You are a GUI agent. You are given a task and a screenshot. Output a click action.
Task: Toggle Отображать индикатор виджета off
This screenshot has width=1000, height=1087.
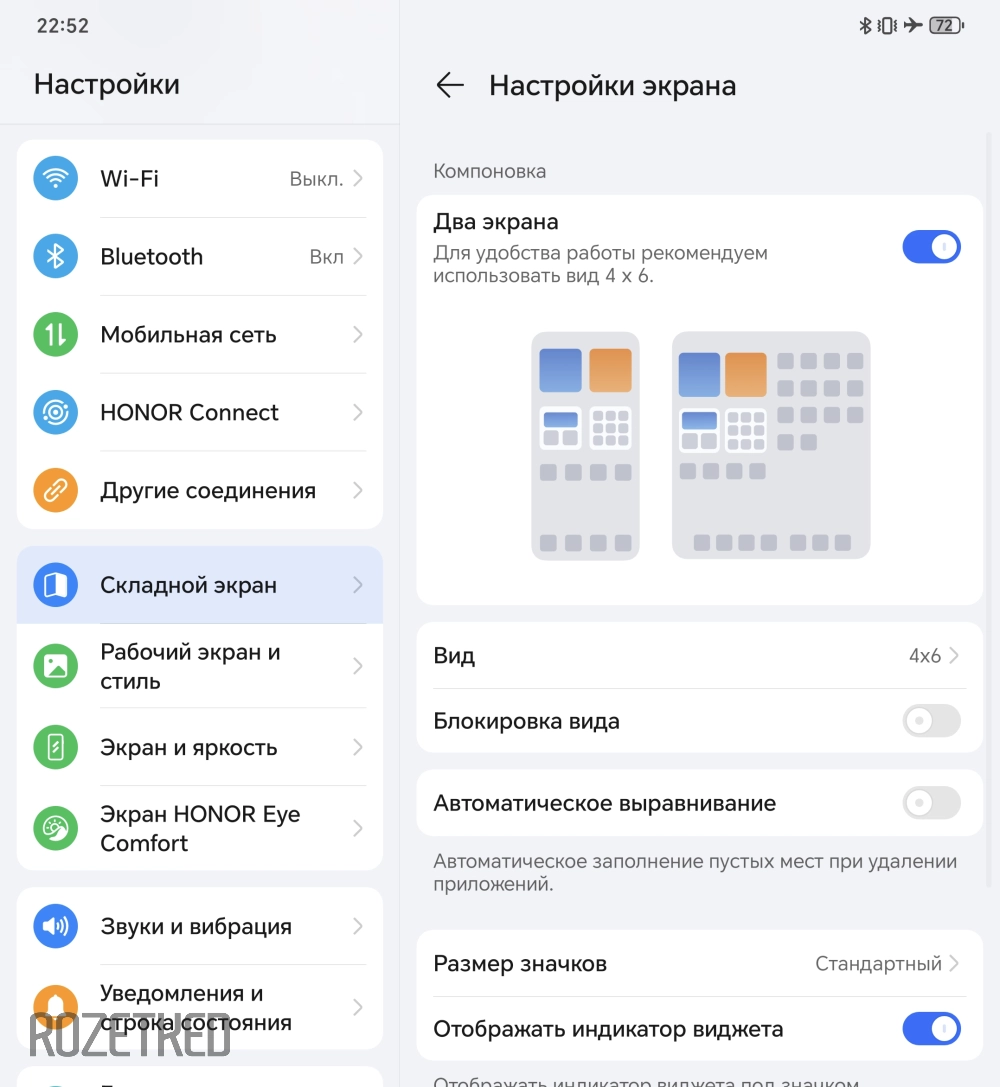[931, 1029]
